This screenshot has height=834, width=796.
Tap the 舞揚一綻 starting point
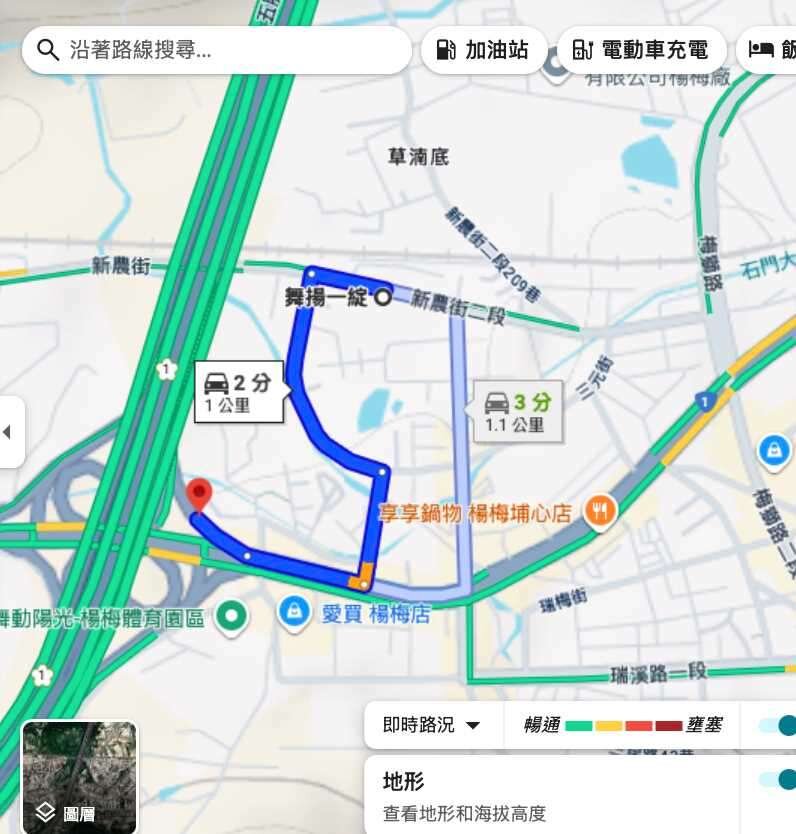pyautogui.click(x=383, y=297)
